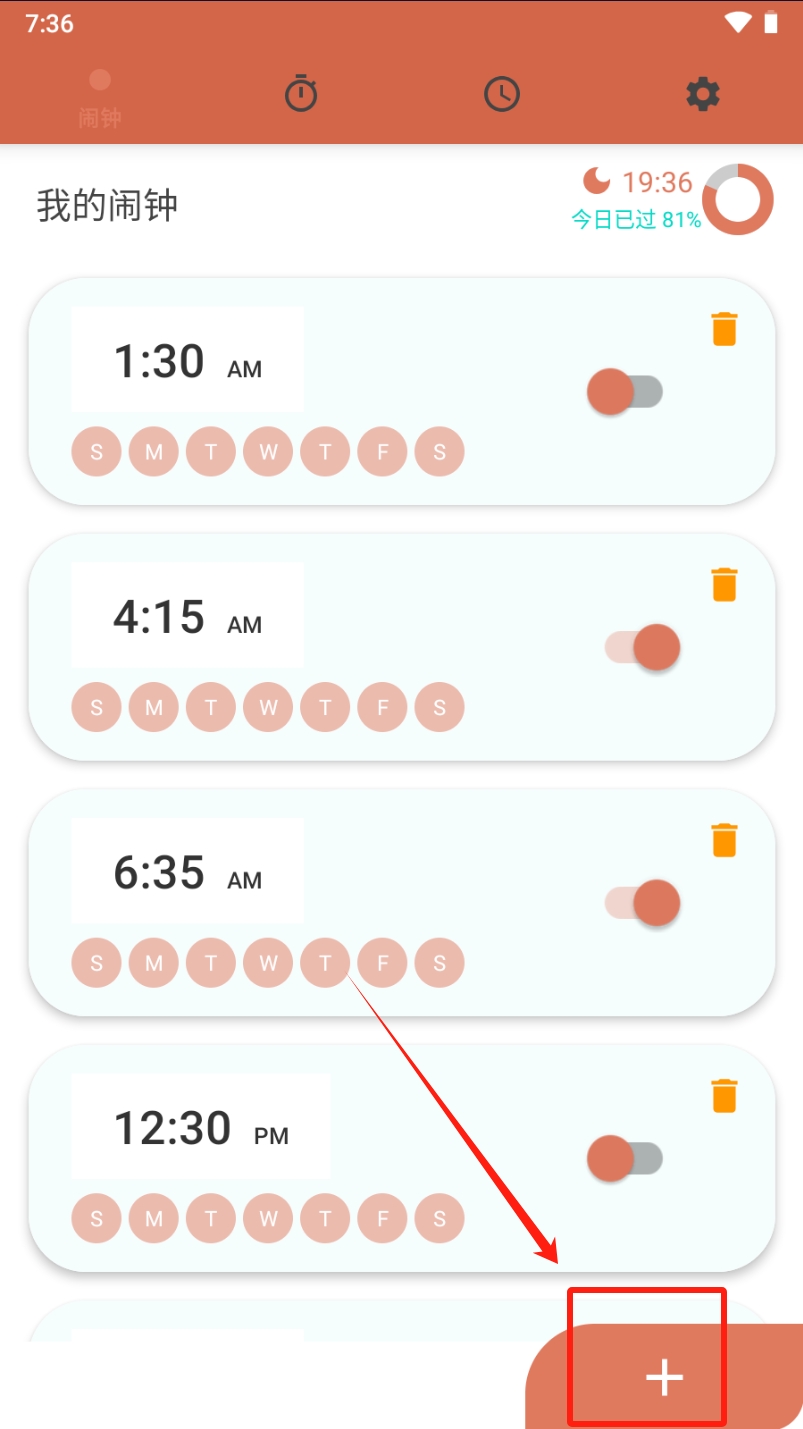Remove the 6:35 AM alarm
Viewport: 803px width, 1429px height.
click(x=724, y=840)
